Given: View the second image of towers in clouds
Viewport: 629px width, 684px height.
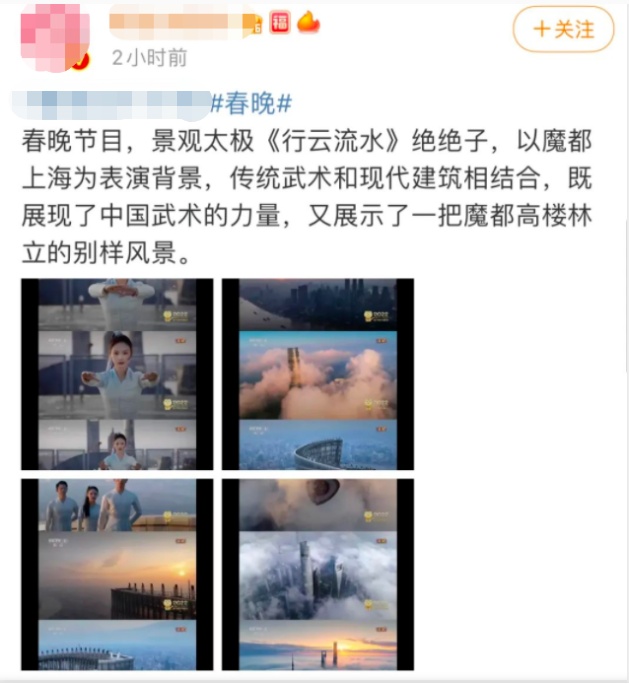Looking at the screenshot, I should pos(317,374).
